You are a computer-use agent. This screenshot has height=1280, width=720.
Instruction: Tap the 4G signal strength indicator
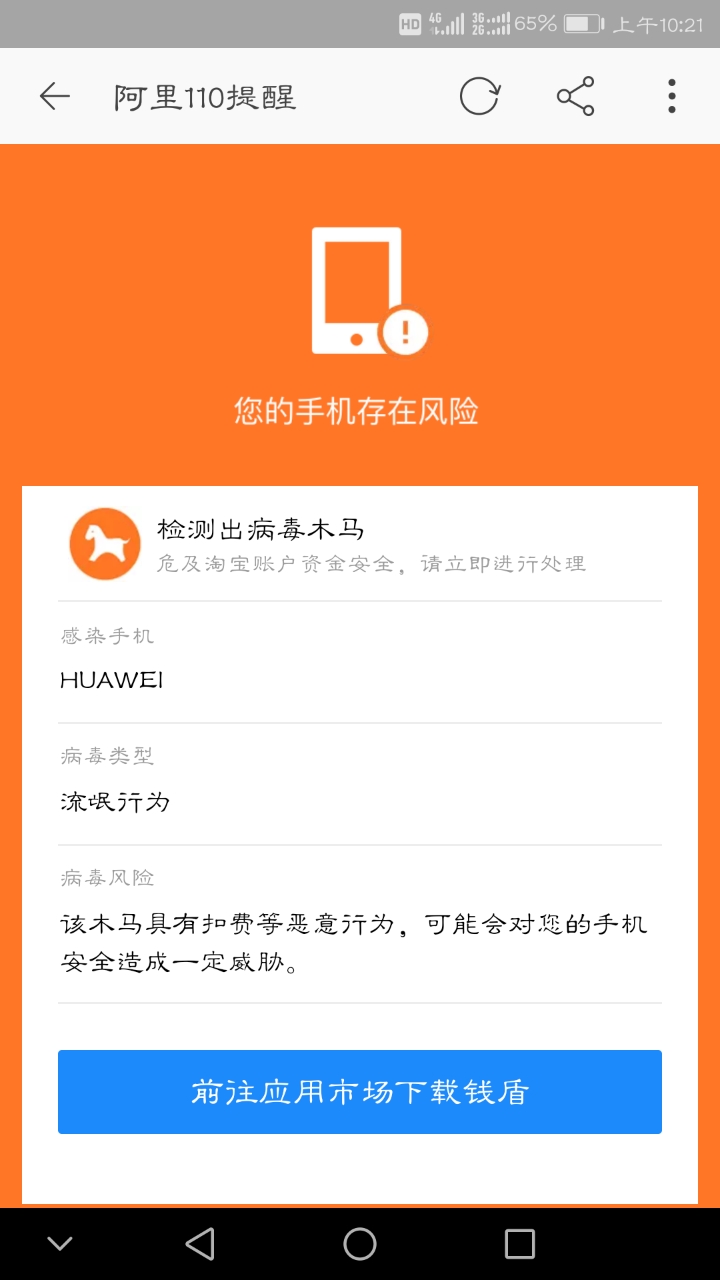click(x=447, y=24)
